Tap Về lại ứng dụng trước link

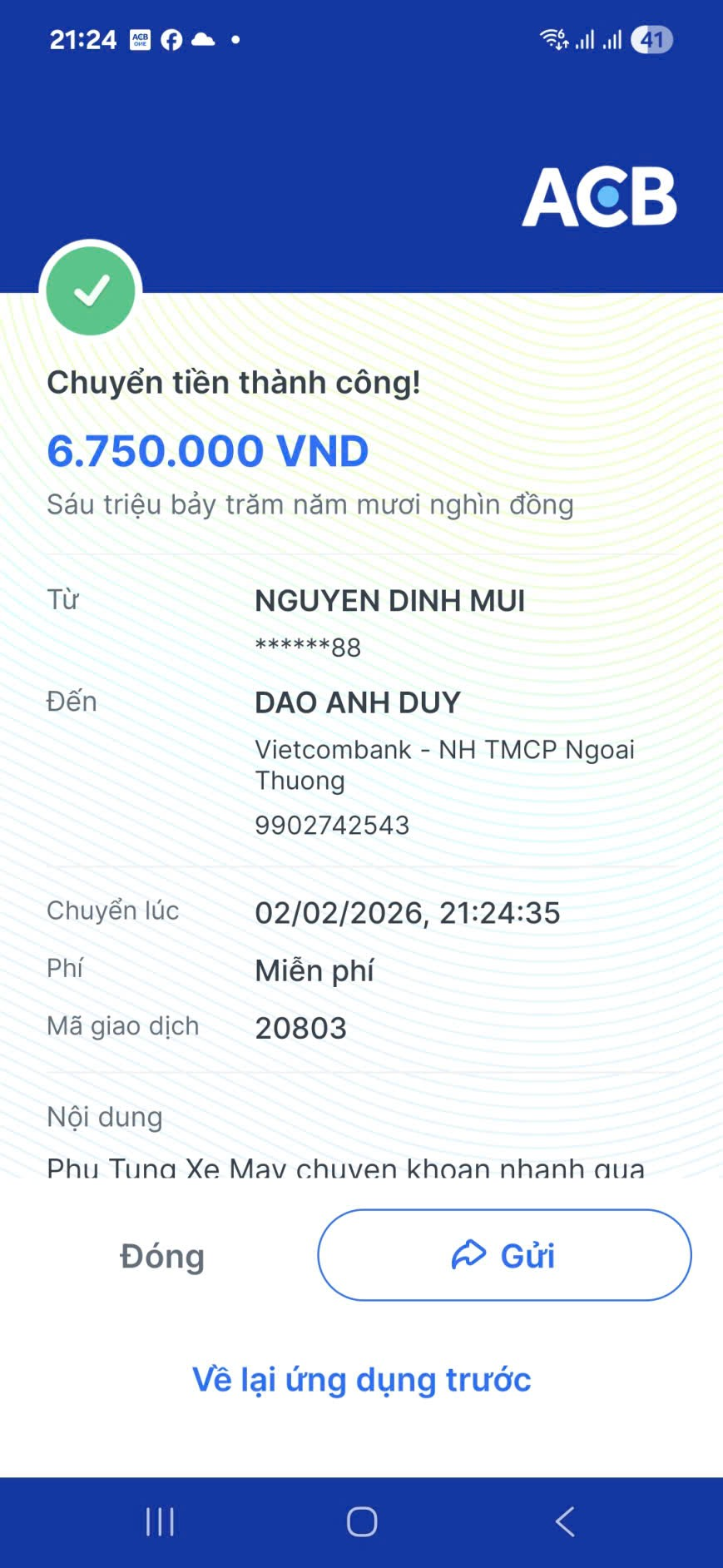[x=361, y=1380]
